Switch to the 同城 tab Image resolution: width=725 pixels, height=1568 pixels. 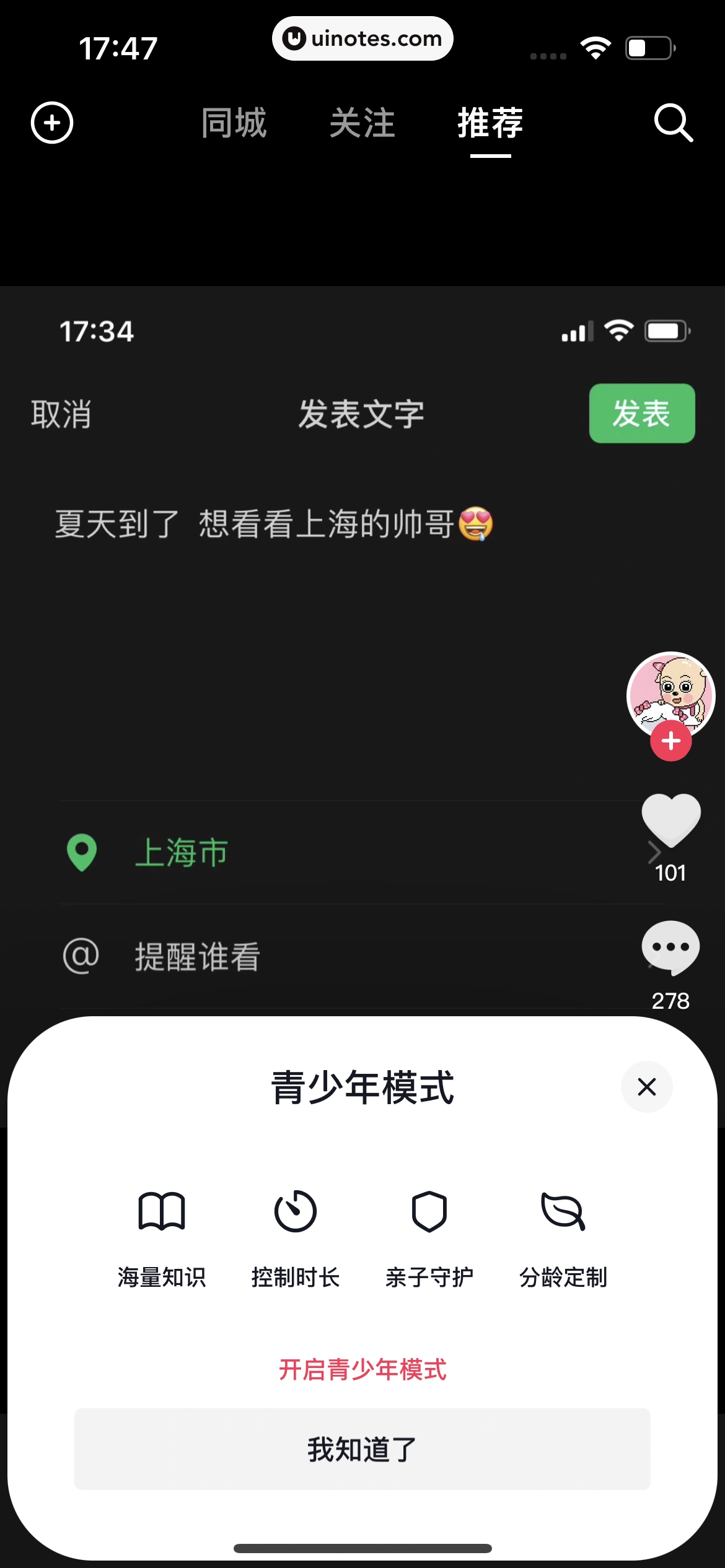tap(234, 123)
